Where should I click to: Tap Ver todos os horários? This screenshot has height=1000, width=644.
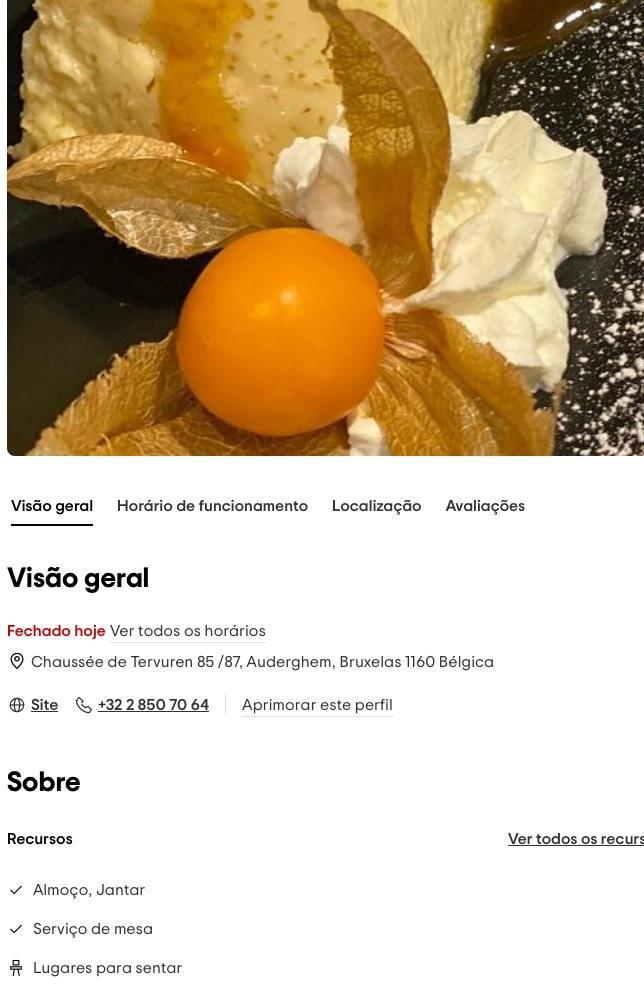[x=187, y=631]
